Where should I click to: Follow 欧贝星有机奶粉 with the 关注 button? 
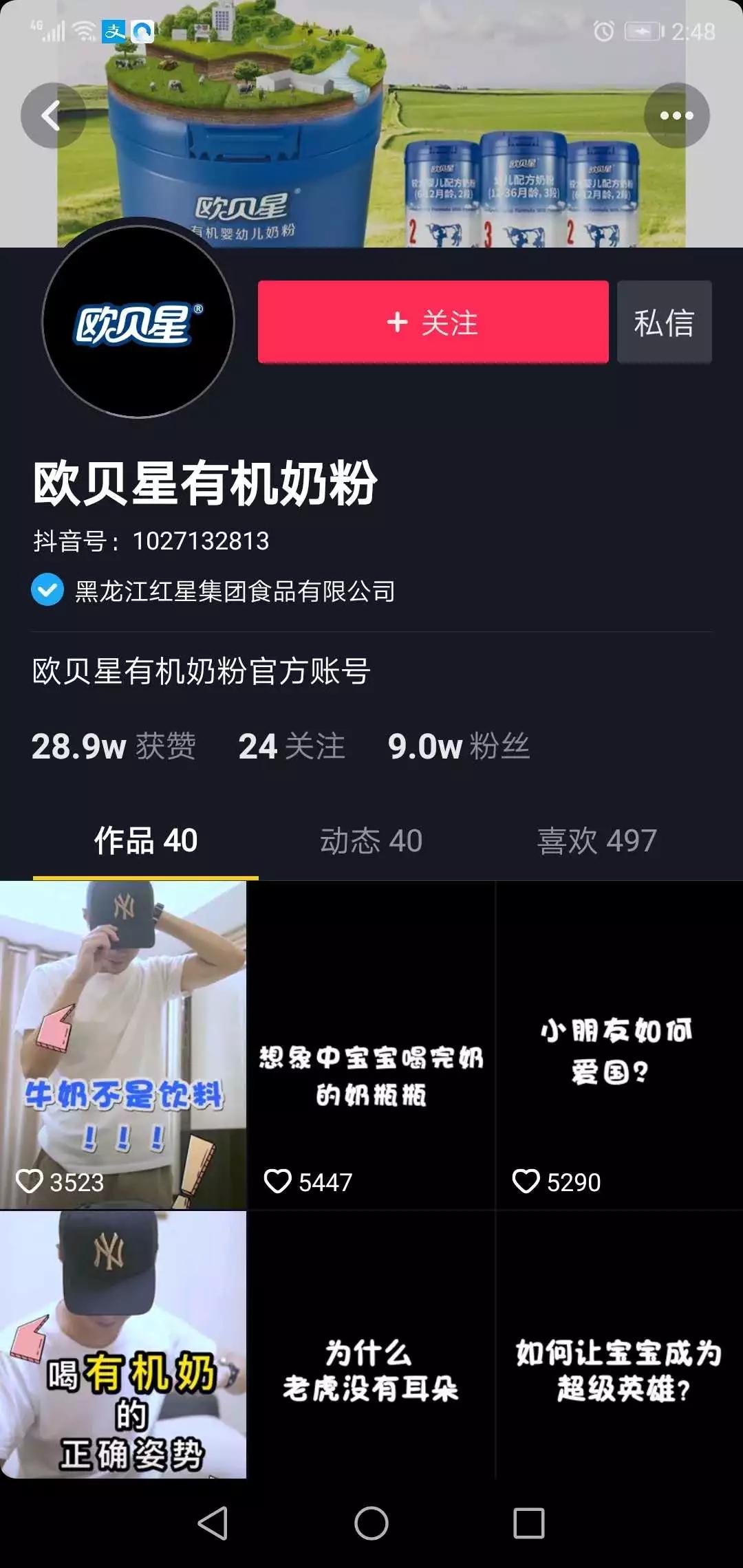click(433, 322)
